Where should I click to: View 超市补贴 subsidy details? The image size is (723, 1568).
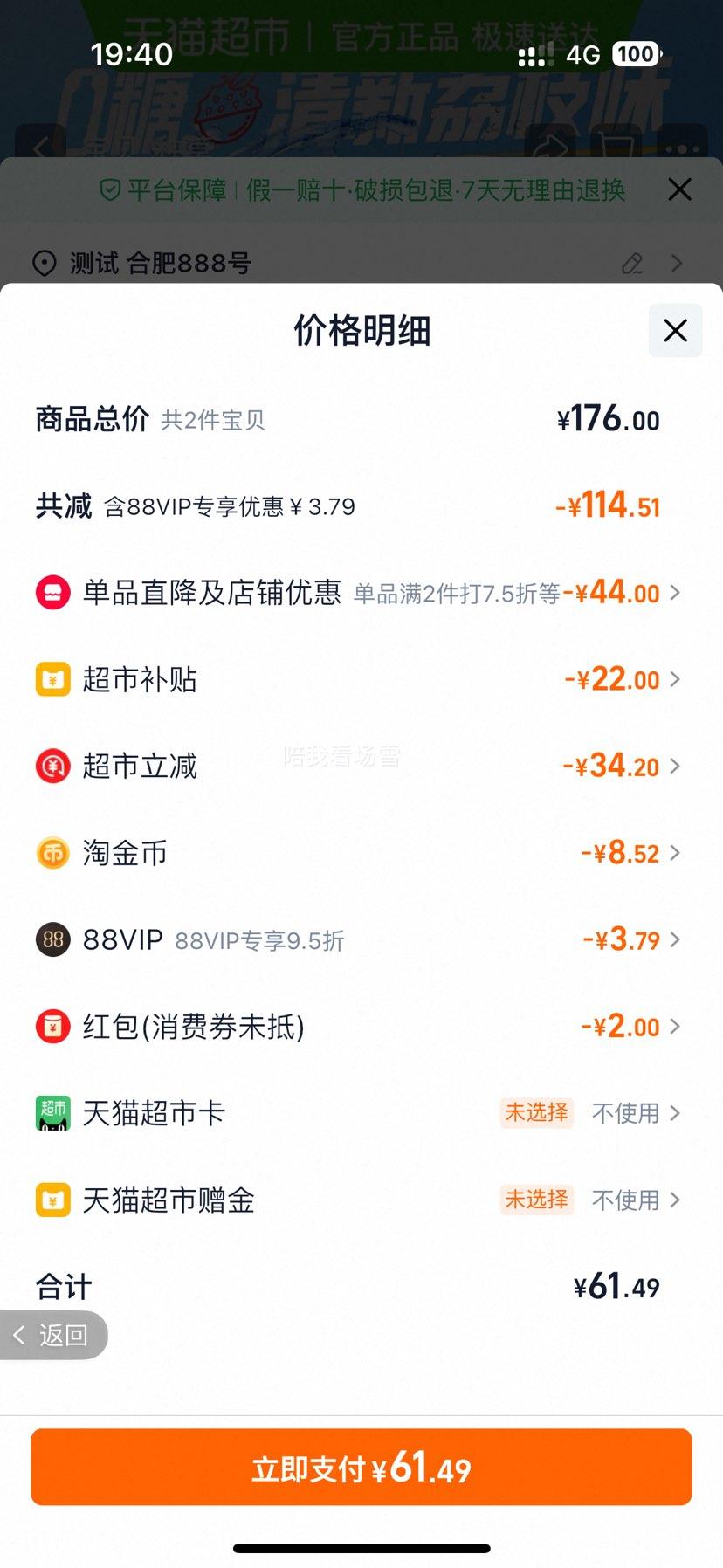click(358, 679)
